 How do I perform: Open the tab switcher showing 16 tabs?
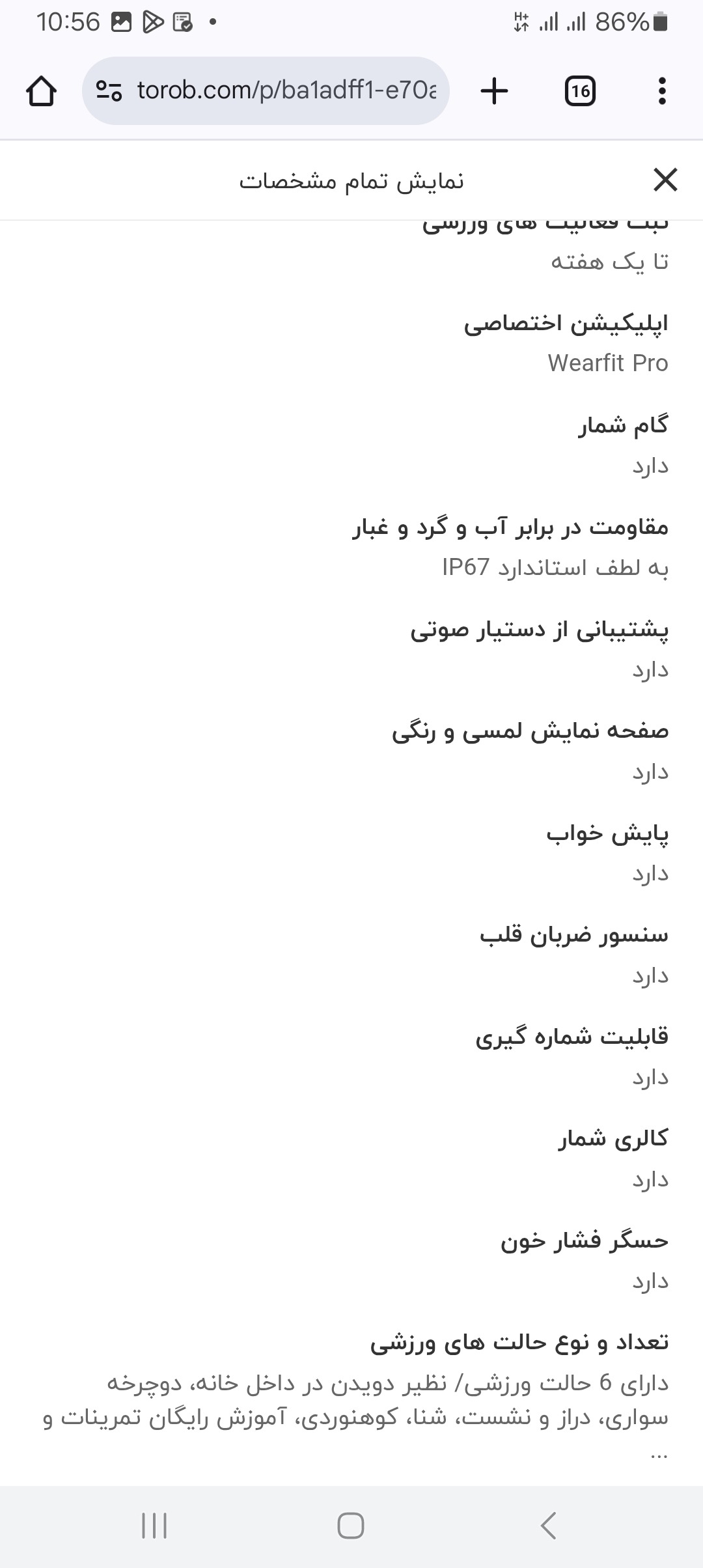pyautogui.click(x=579, y=91)
